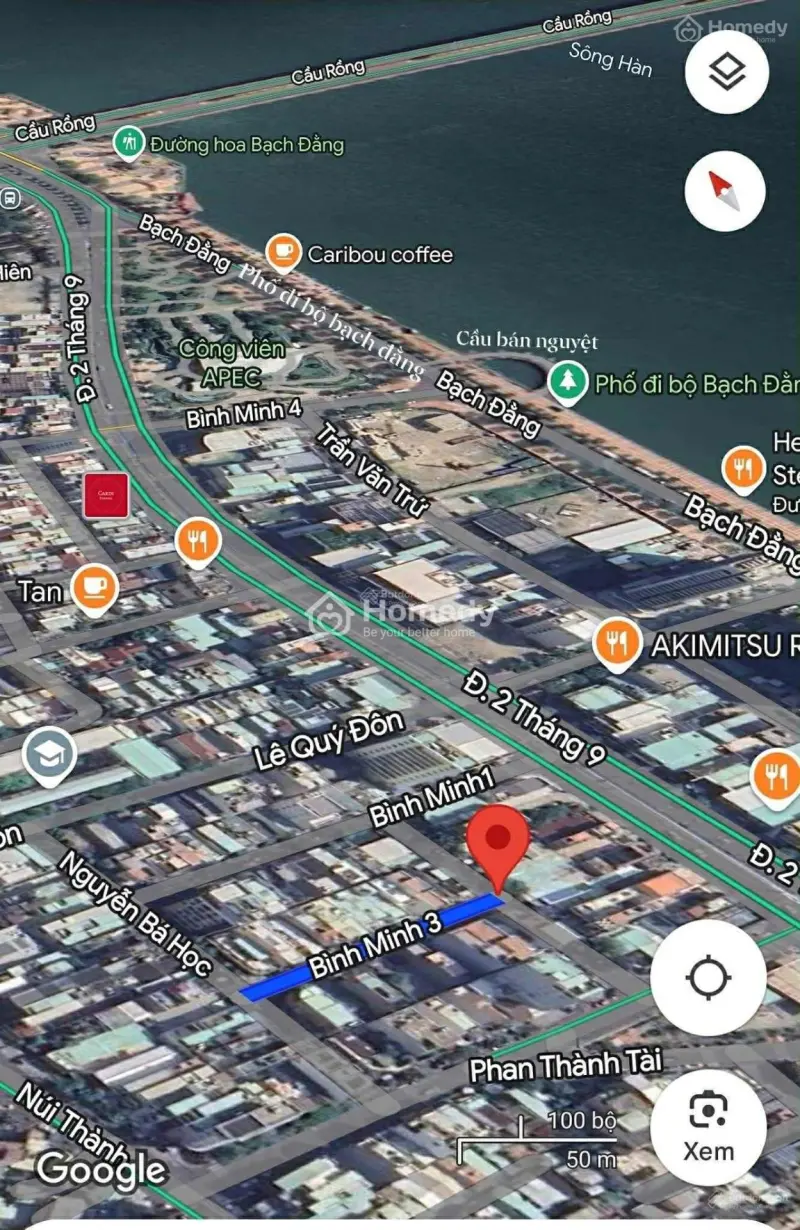This screenshot has height=1230, width=800.
Task: Open the Tan coffee shop marker
Action: [x=96, y=587]
